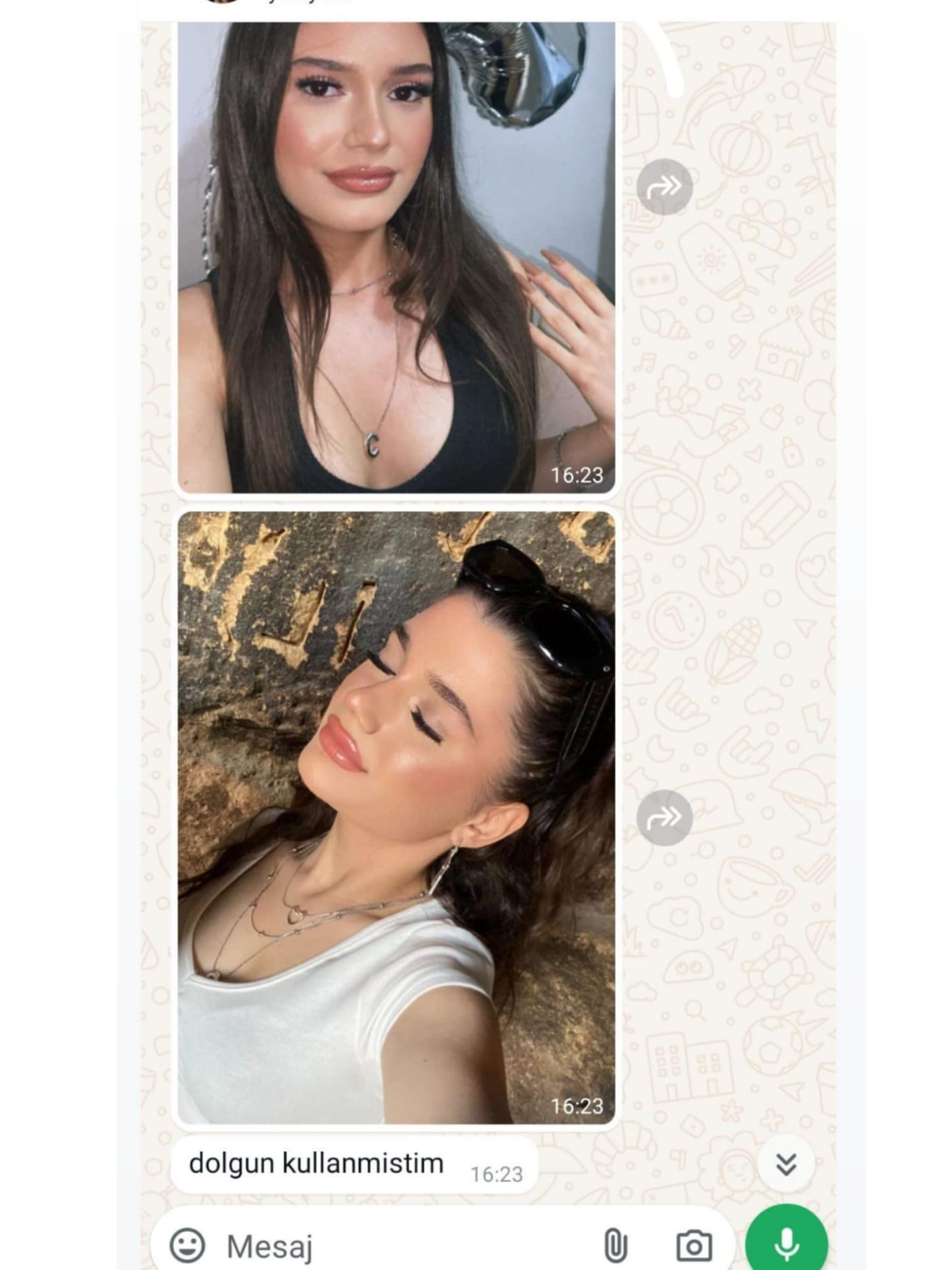Focus the Mesaj text field

tap(397, 1246)
